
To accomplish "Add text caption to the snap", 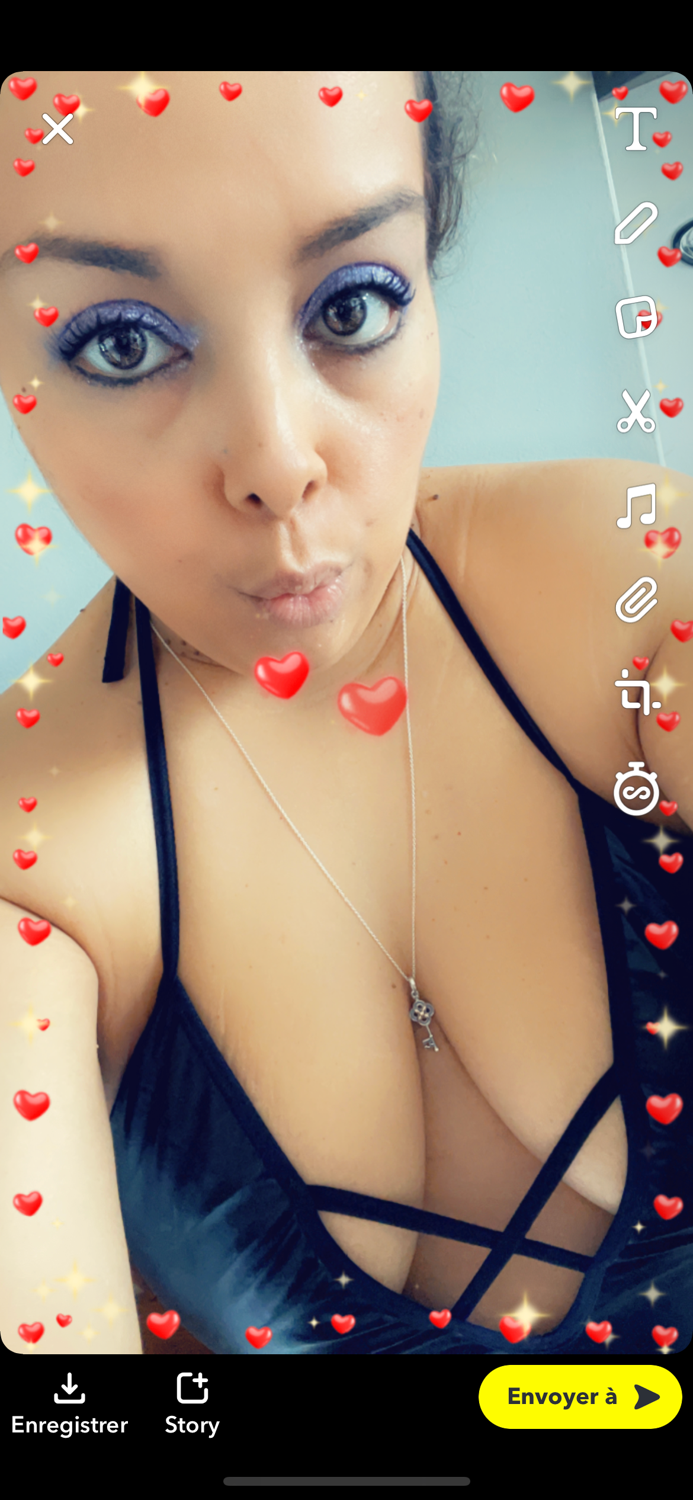I will coord(636,129).
